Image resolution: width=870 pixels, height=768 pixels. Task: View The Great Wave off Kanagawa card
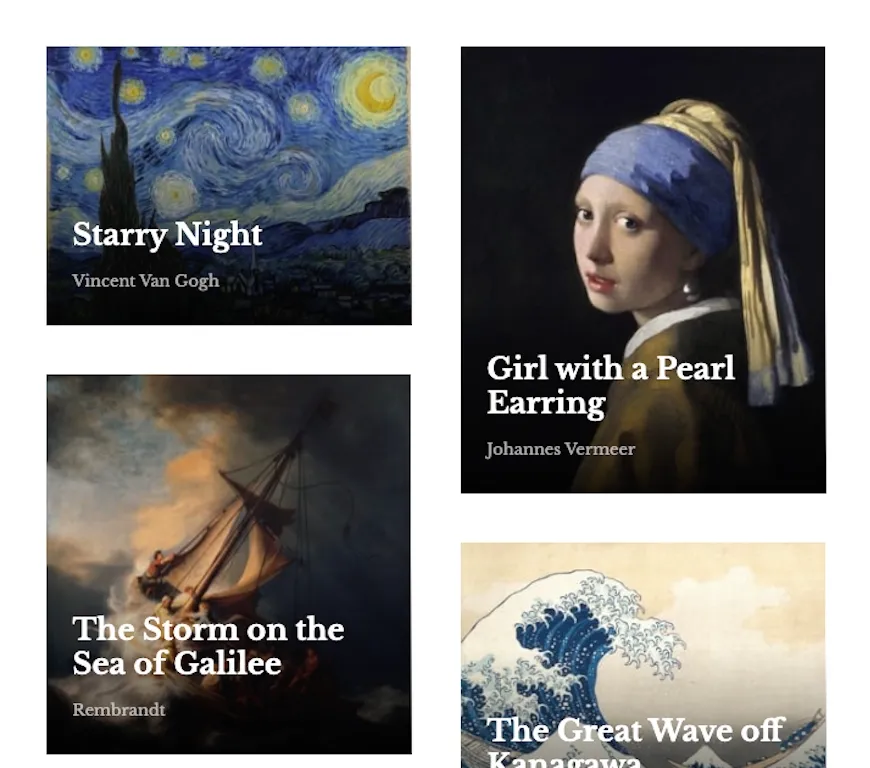coord(643,655)
